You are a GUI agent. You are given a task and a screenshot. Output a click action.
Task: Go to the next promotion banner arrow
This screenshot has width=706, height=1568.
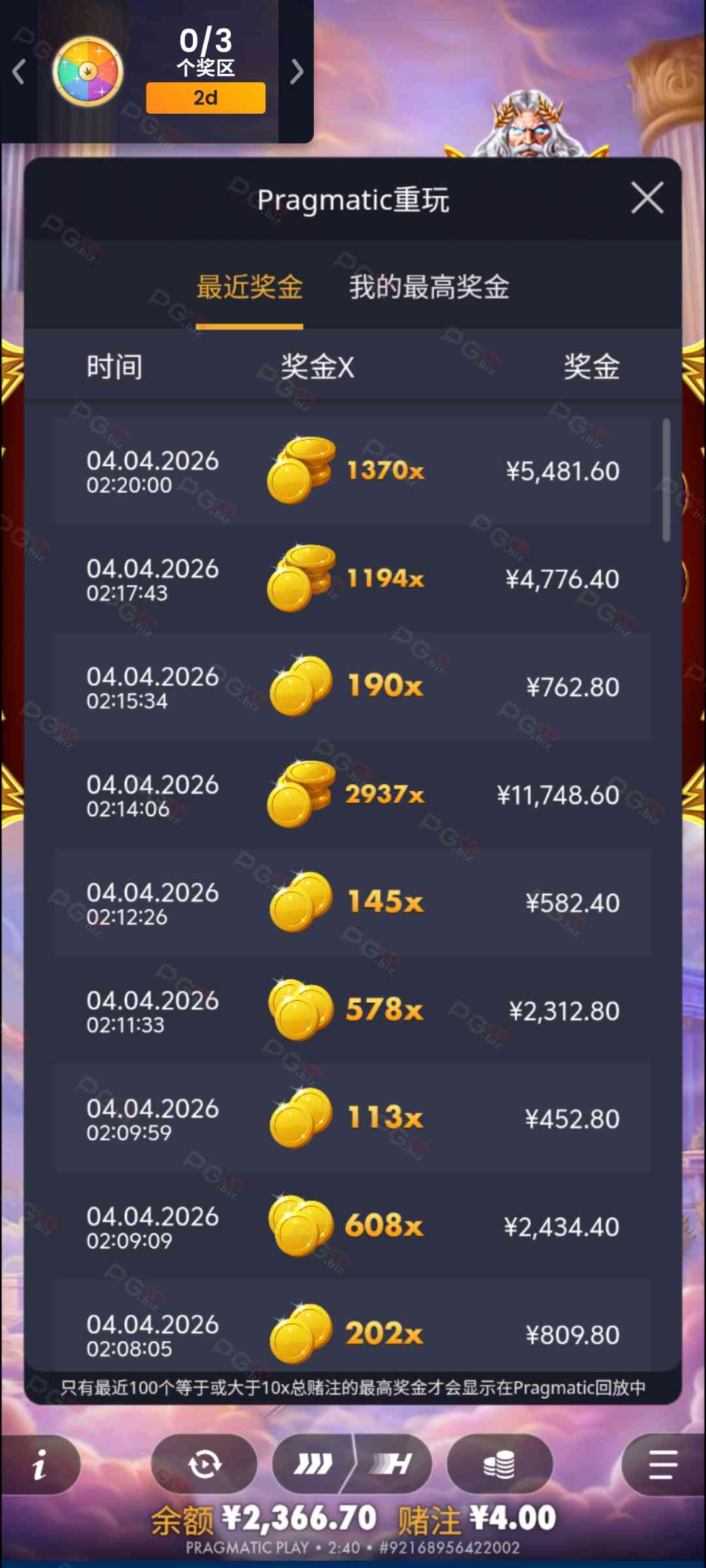click(297, 72)
